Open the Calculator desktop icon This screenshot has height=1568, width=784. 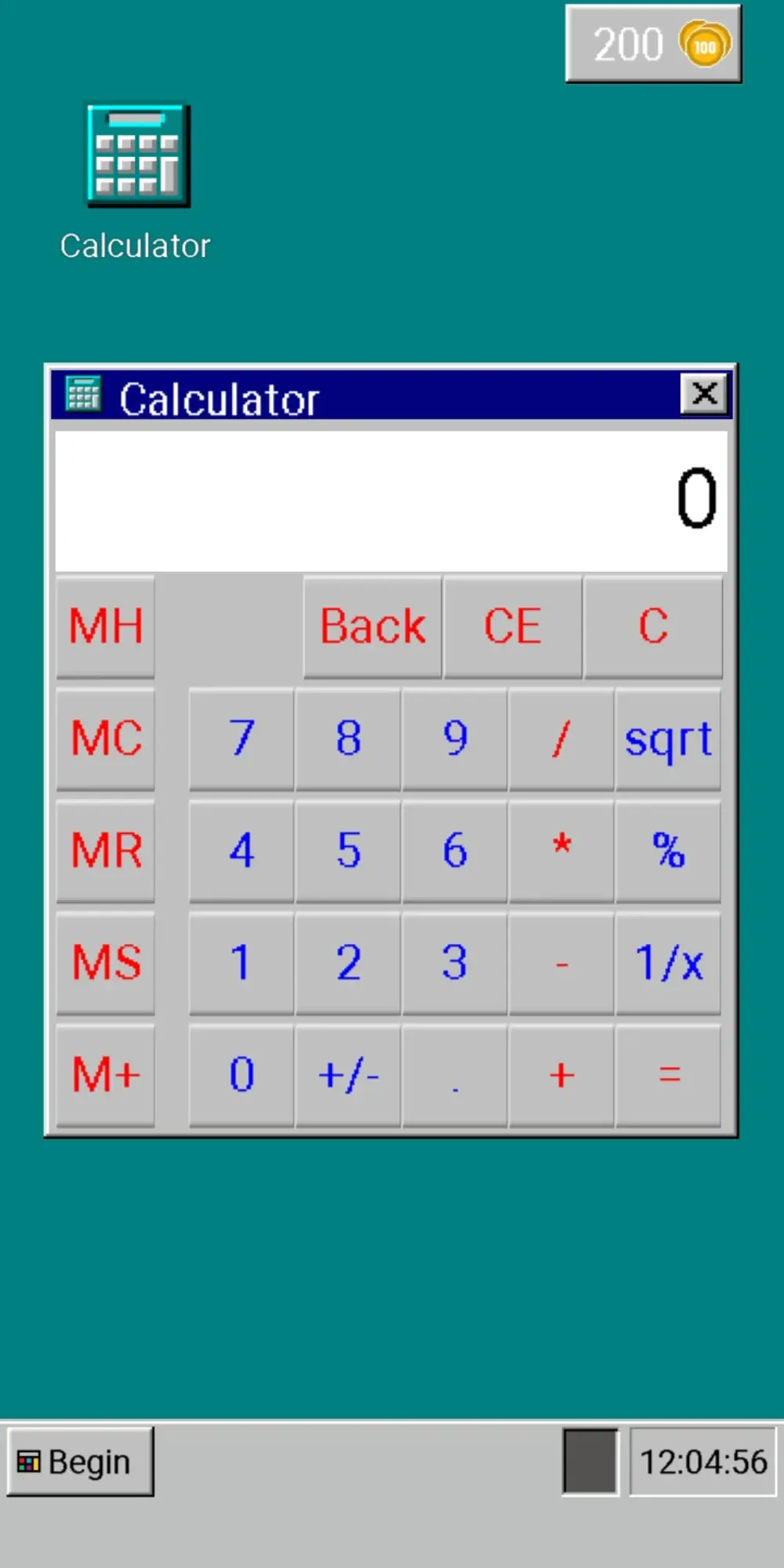pos(136,157)
